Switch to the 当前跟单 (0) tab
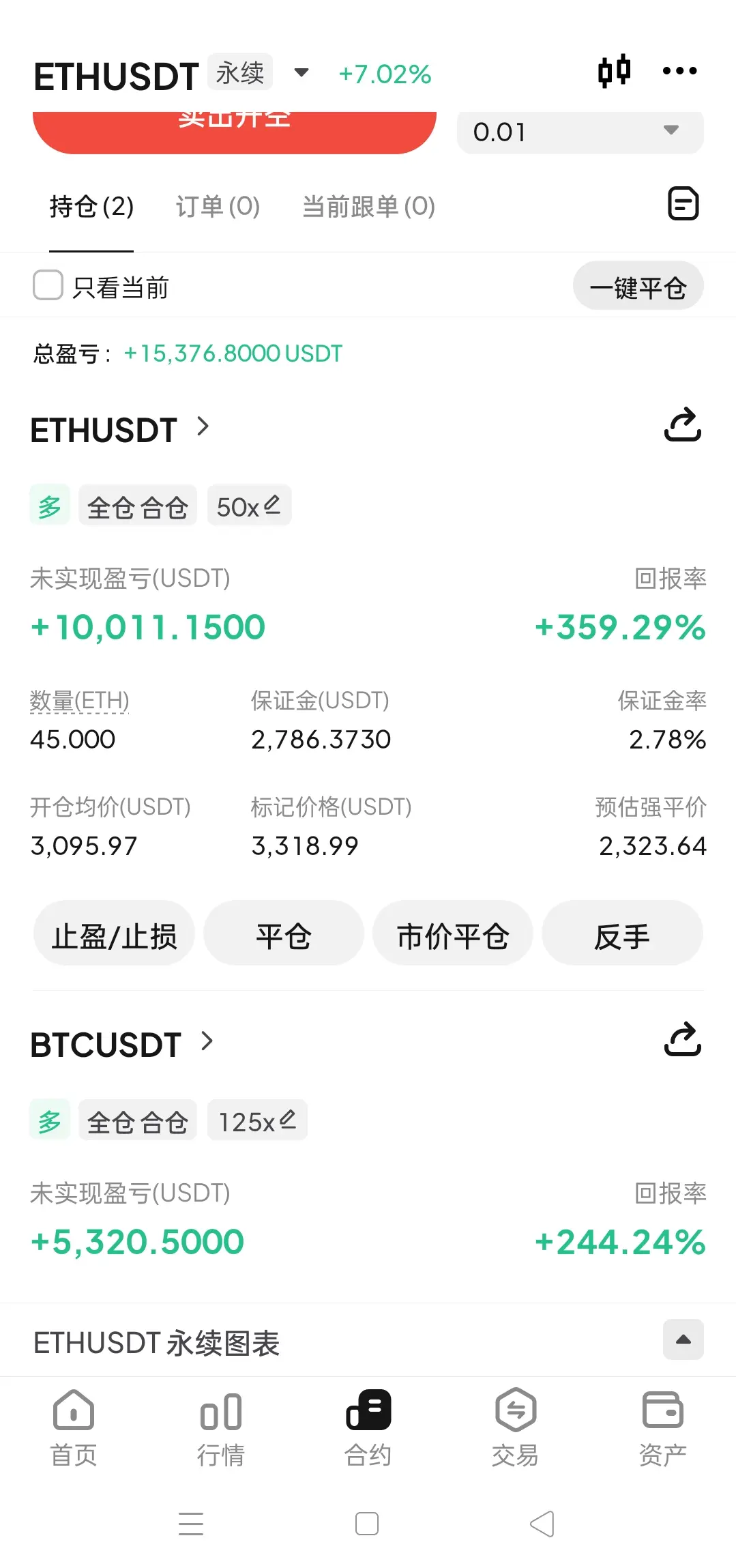Viewport: 736px width, 1568px height. (x=368, y=206)
